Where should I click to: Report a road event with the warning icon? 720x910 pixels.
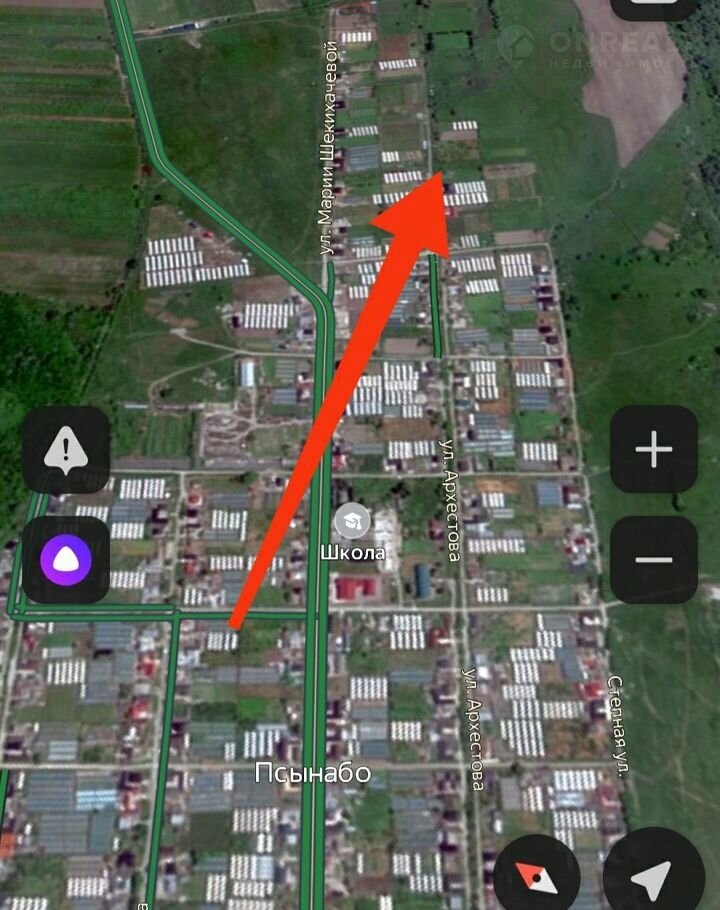66,450
